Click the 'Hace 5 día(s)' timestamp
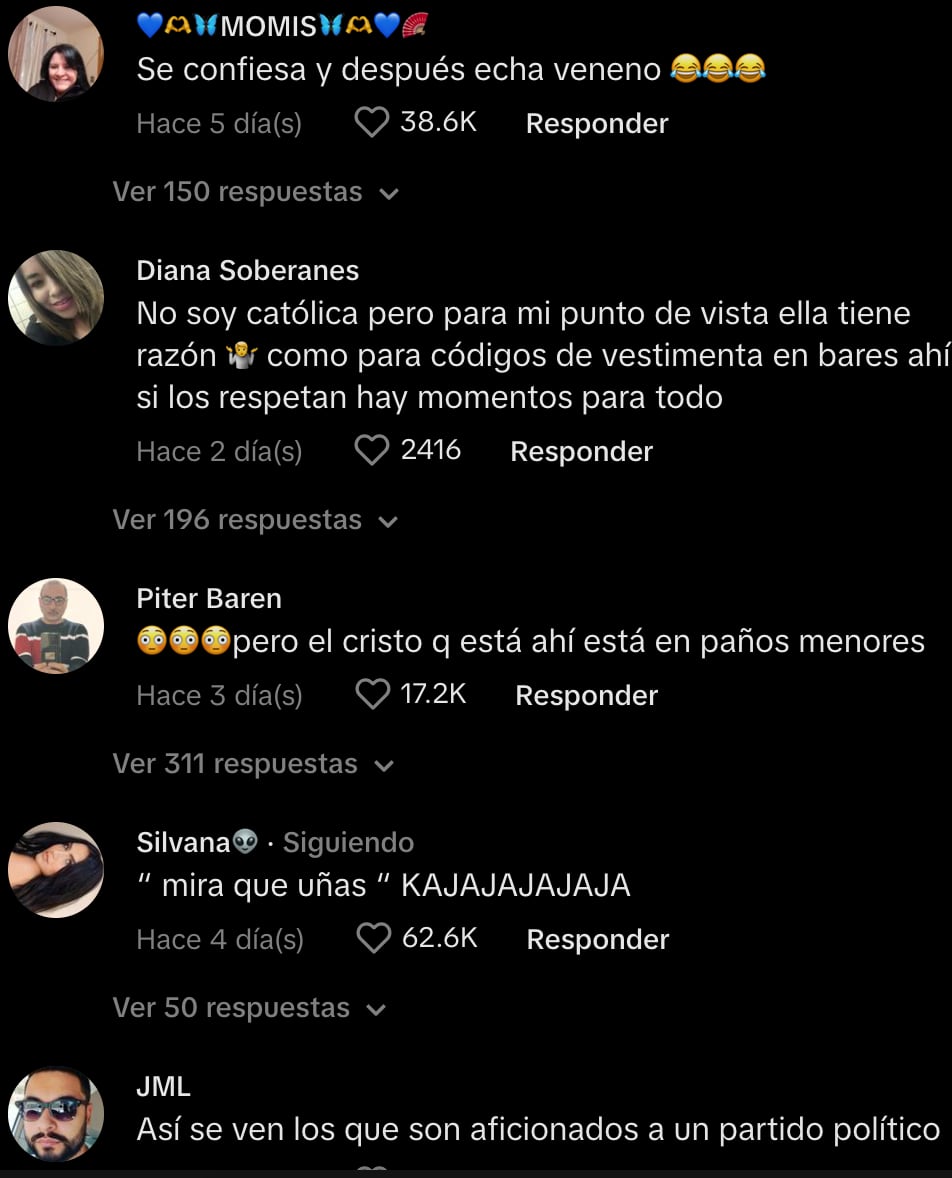952x1178 pixels. tap(219, 122)
